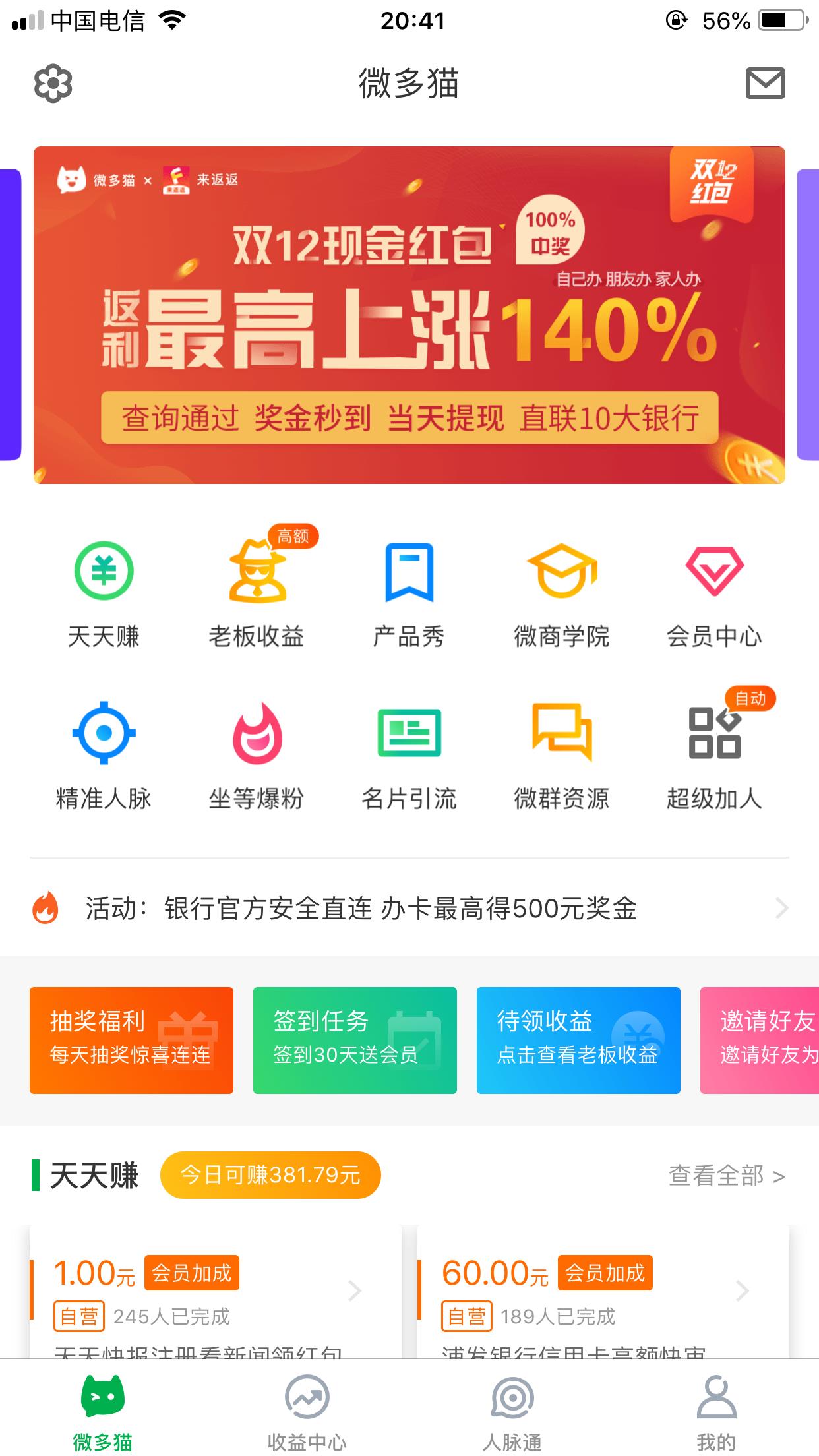Open the 双12现金红包 promotion banner
The height and width of the screenshot is (1456, 819).
pos(409,315)
